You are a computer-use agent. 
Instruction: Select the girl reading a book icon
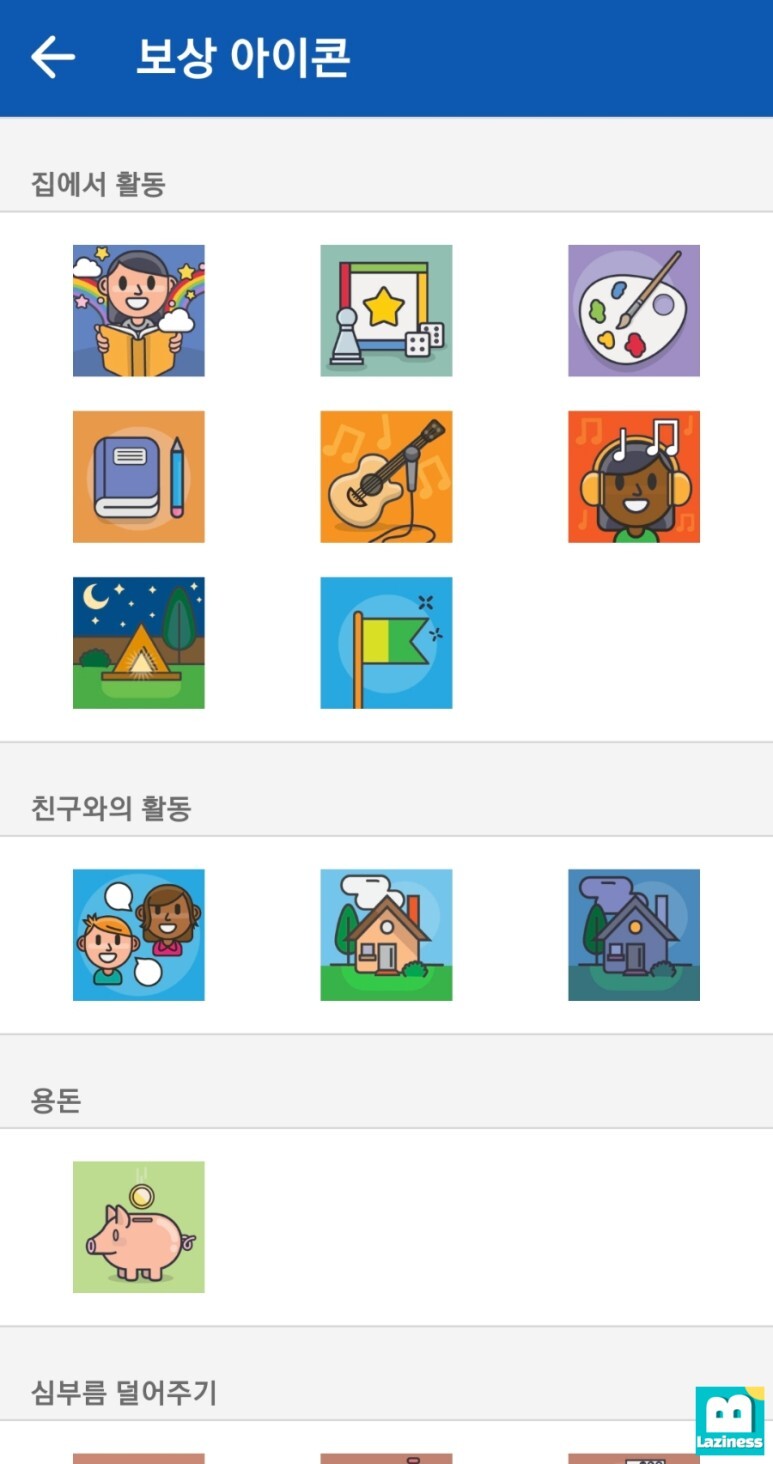(139, 311)
